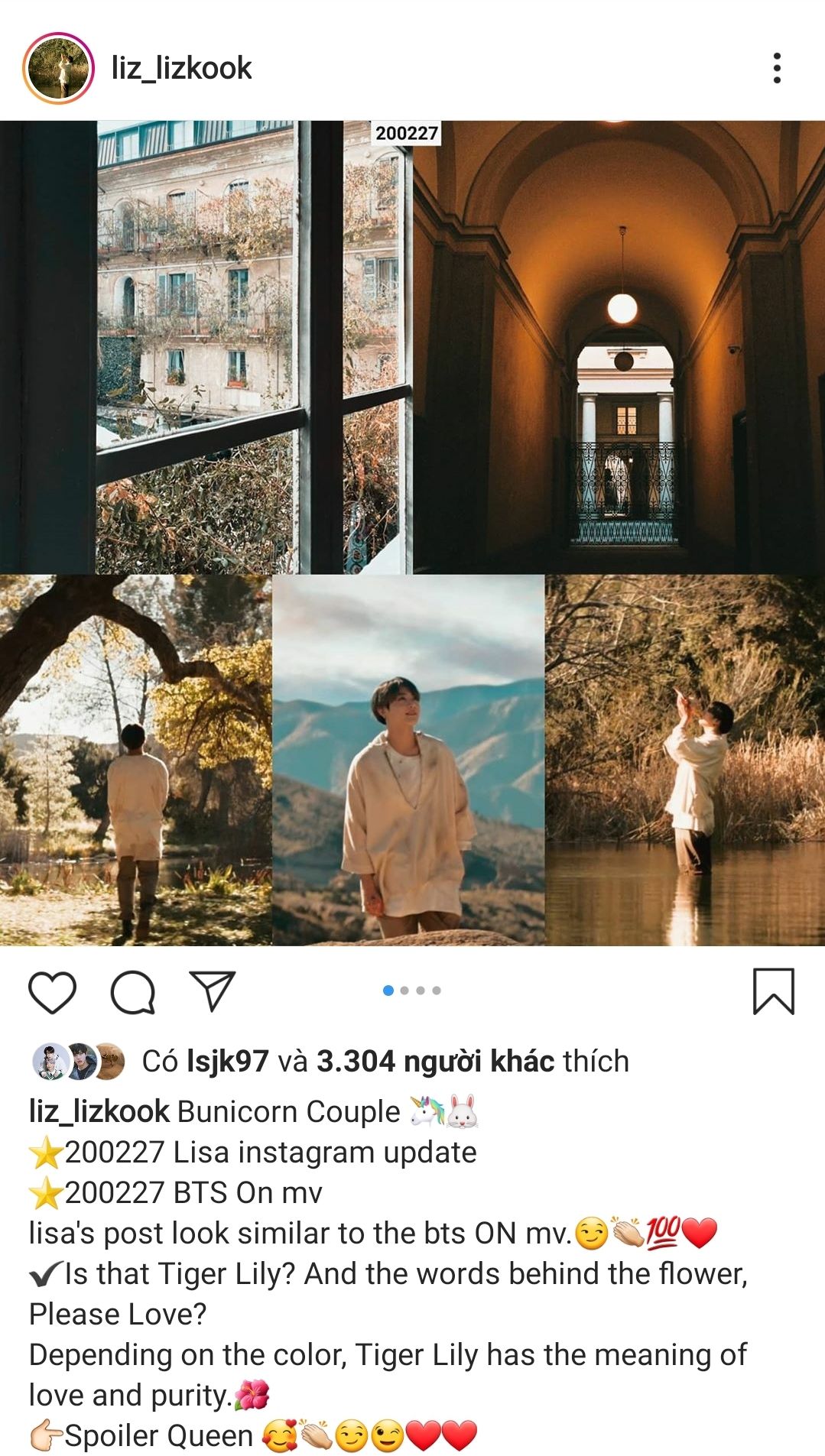Like this post with the heart icon
This screenshot has height=1456, width=825.
point(52,993)
